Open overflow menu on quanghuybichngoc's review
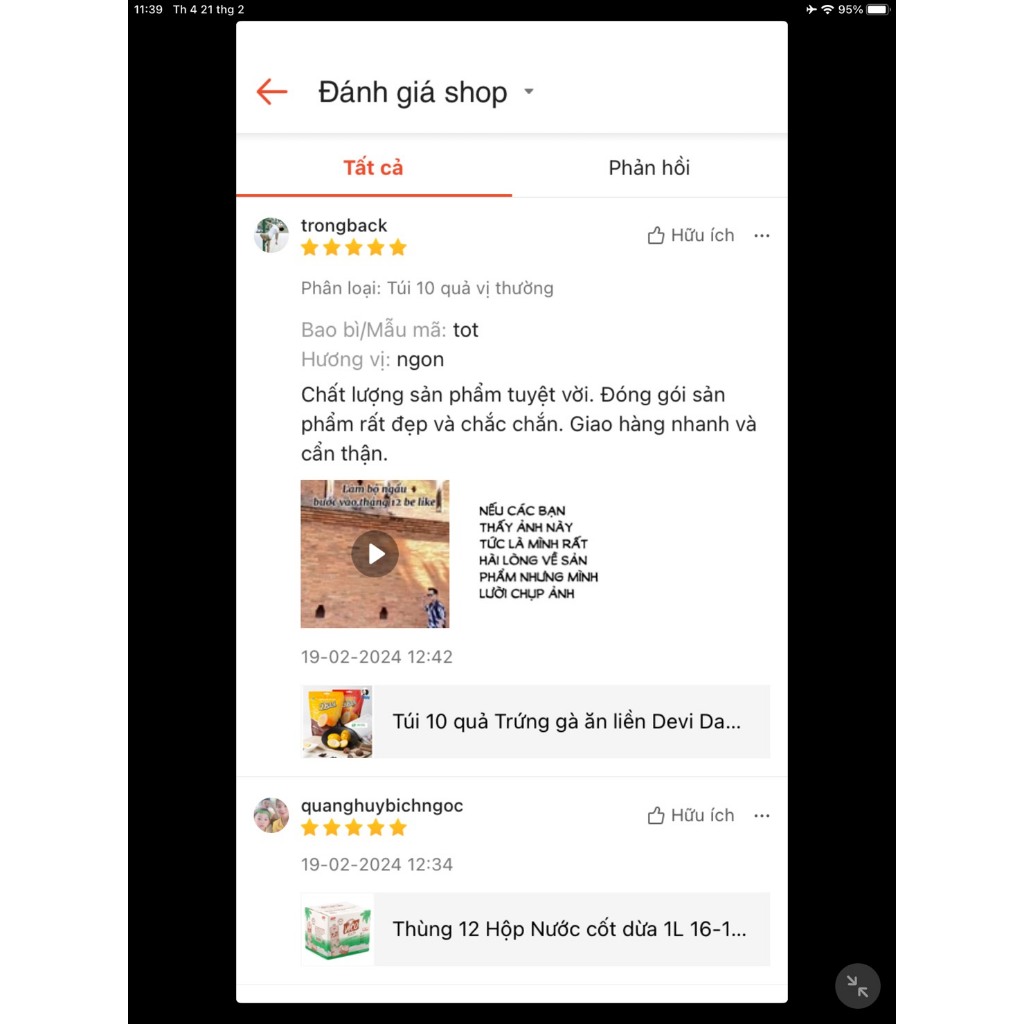Viewport: 1024px width, 1024px height. 762,816
